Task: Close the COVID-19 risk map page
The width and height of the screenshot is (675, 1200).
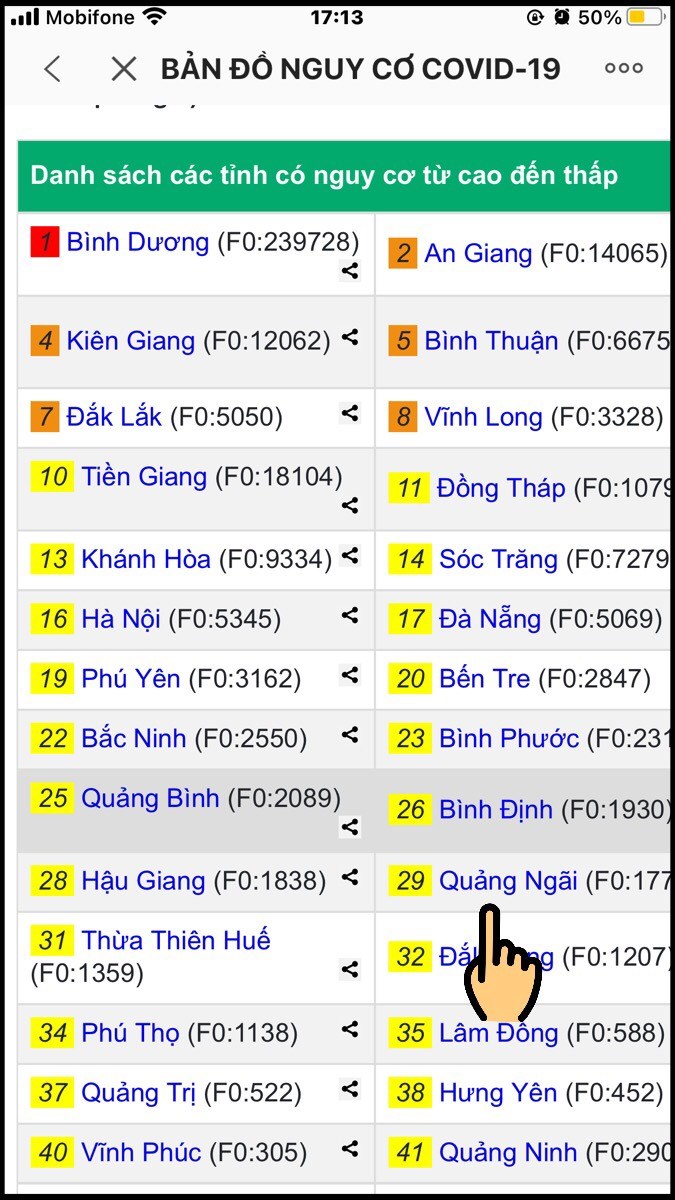Action: (x=124, y=69)
